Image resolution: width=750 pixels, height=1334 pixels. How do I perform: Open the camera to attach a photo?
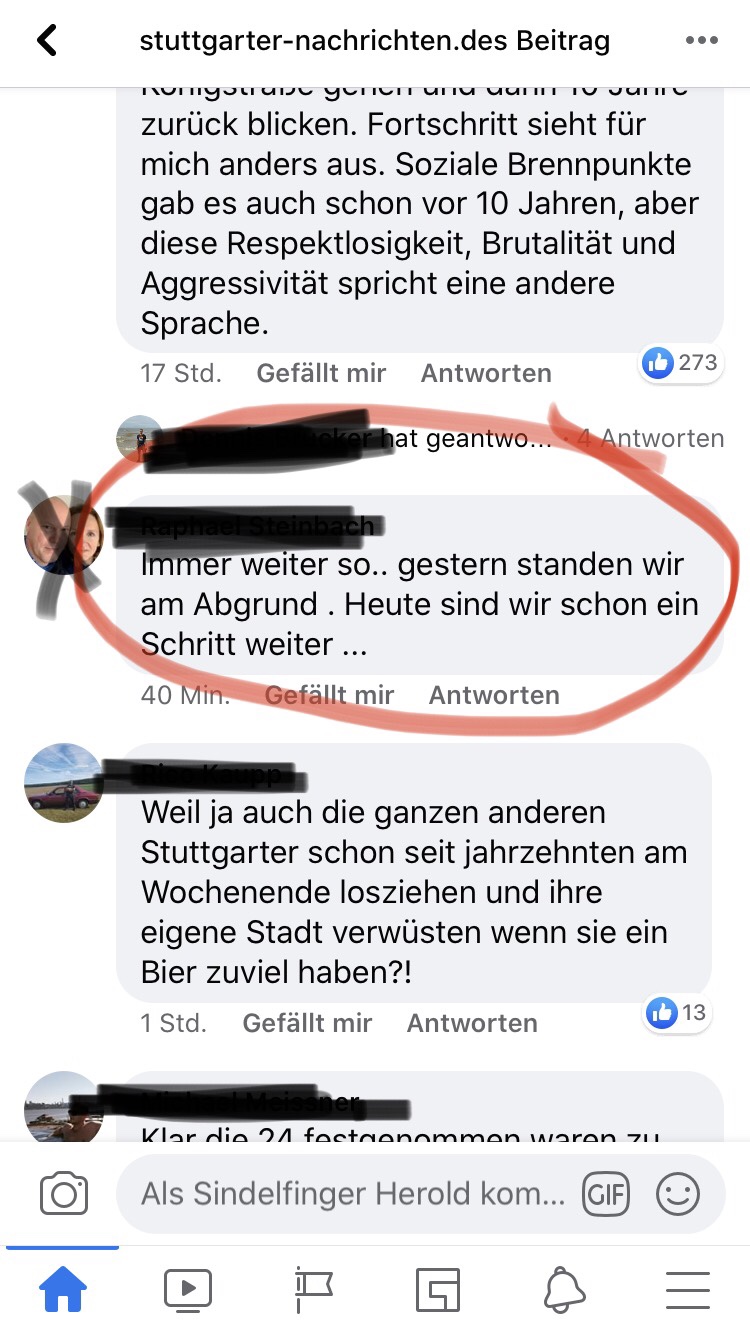pyautogui.click(x=64, y=1194)
